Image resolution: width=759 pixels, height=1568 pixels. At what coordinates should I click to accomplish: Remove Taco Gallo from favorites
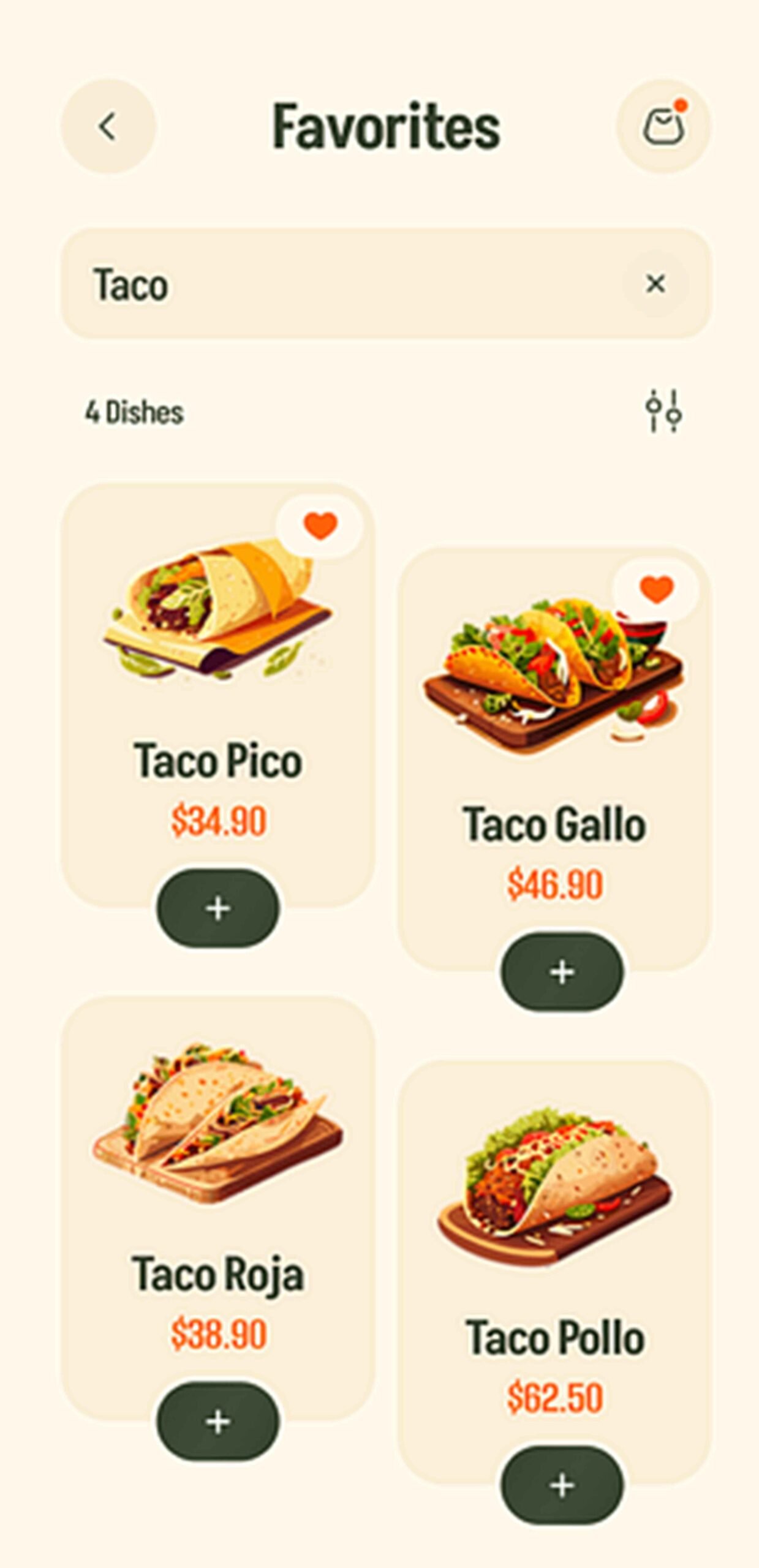point(656,589)
